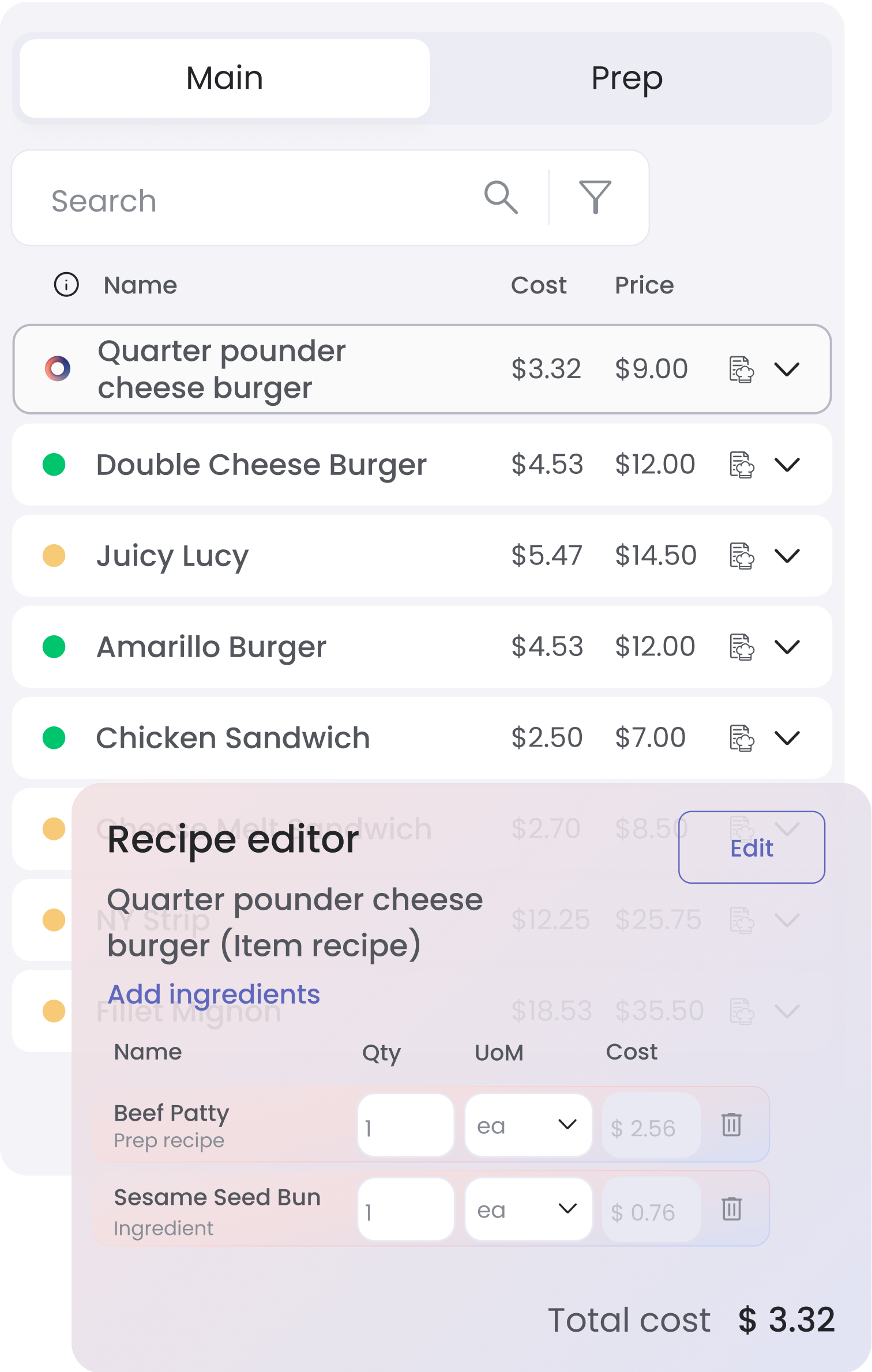Switch to the Prep tab
Image resolution: width=872 pixels, height=1372 pixels.
tap(627, 78)
